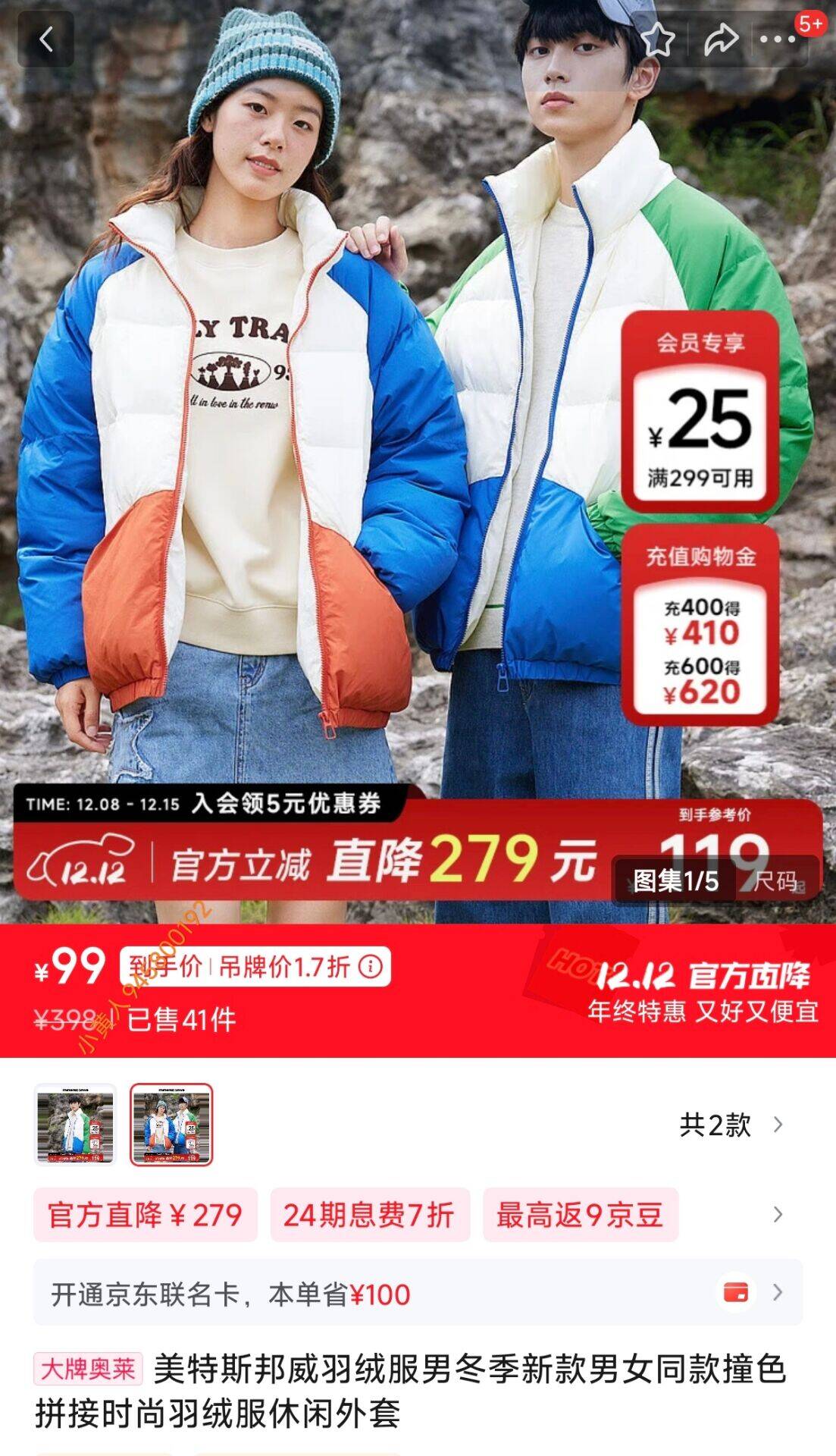Add this product to favorites

pyautogui.click(x=656, y=39)
